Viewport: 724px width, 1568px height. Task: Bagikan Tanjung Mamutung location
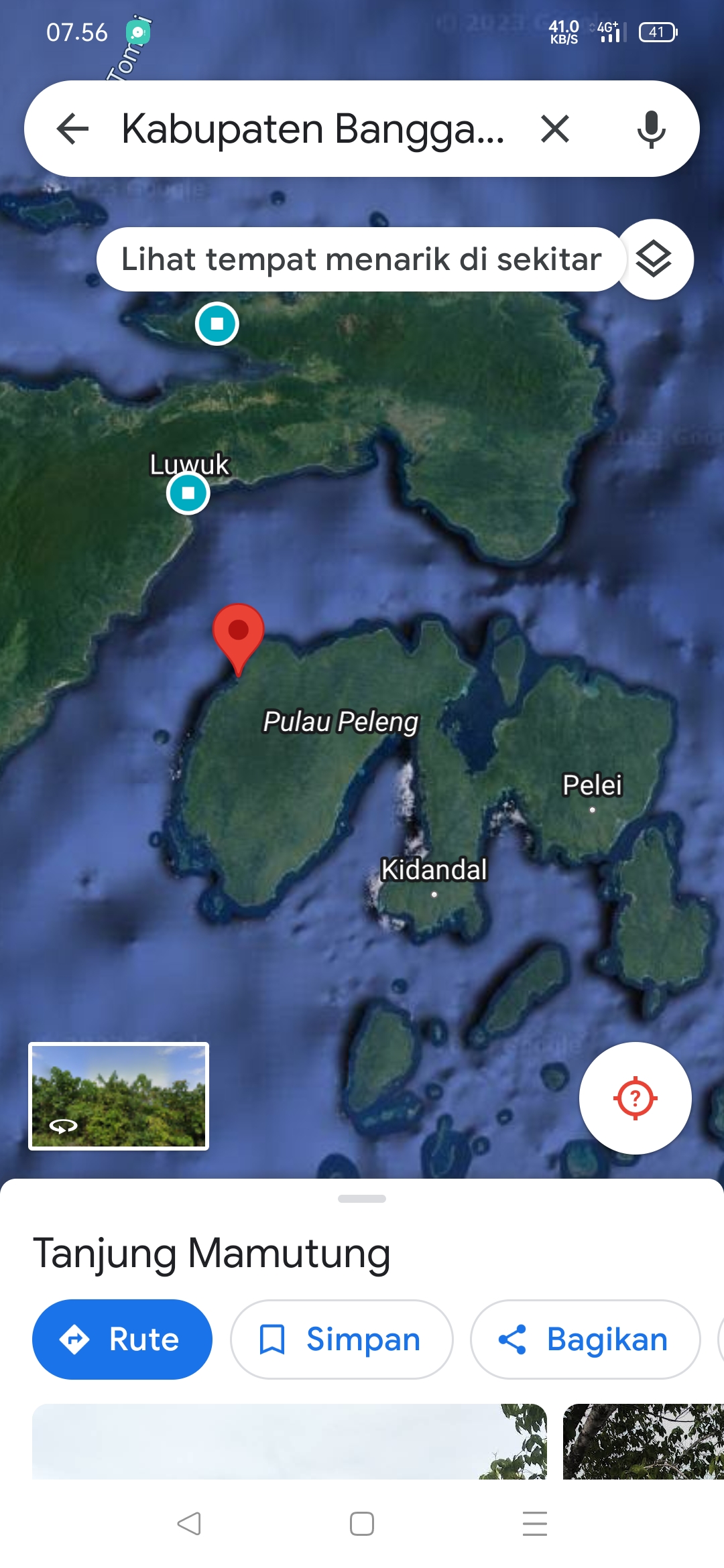pyautogui.click(x=585, y=1340)
